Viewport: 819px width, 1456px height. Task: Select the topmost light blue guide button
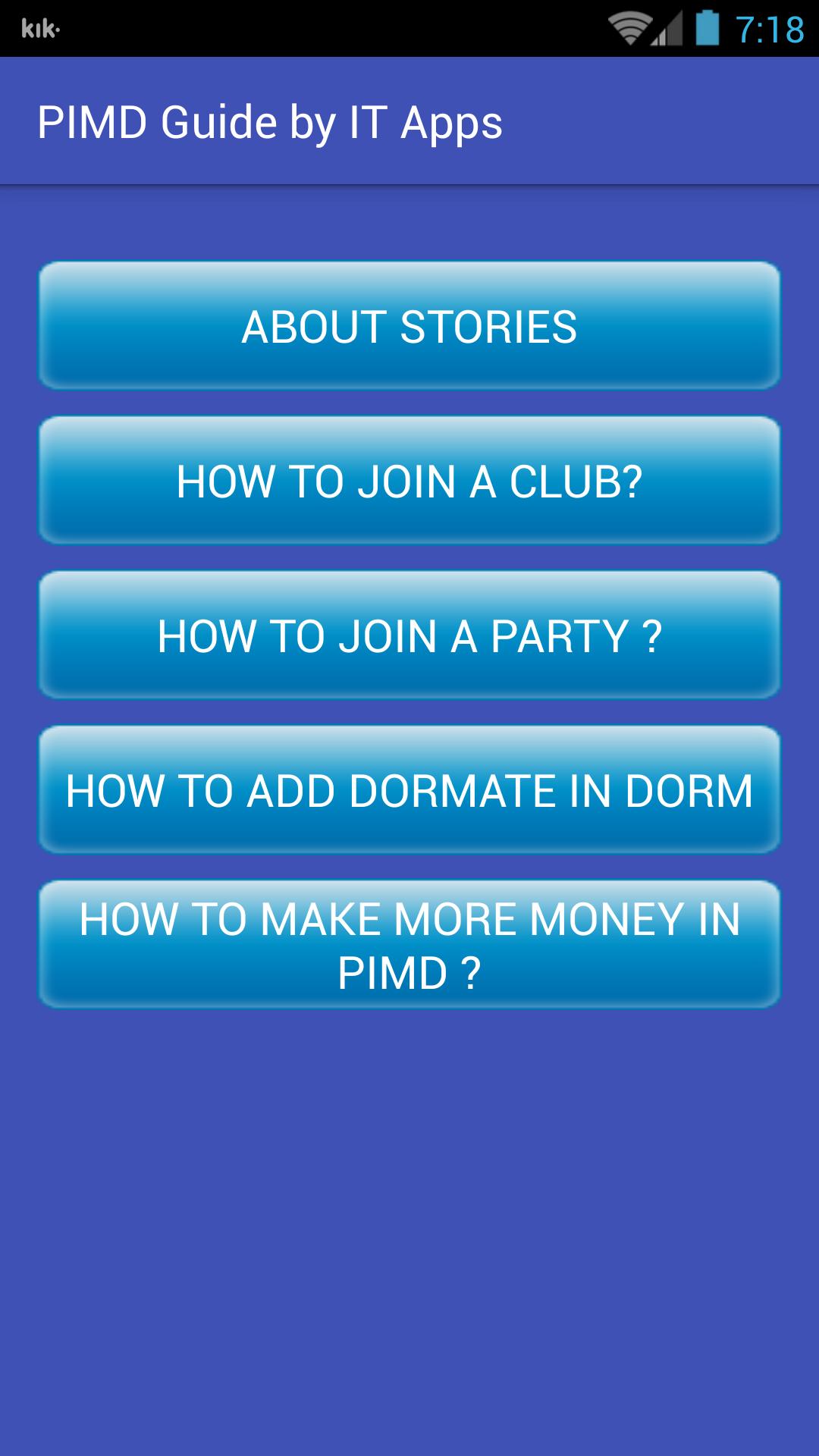click(x=409, y=328)
